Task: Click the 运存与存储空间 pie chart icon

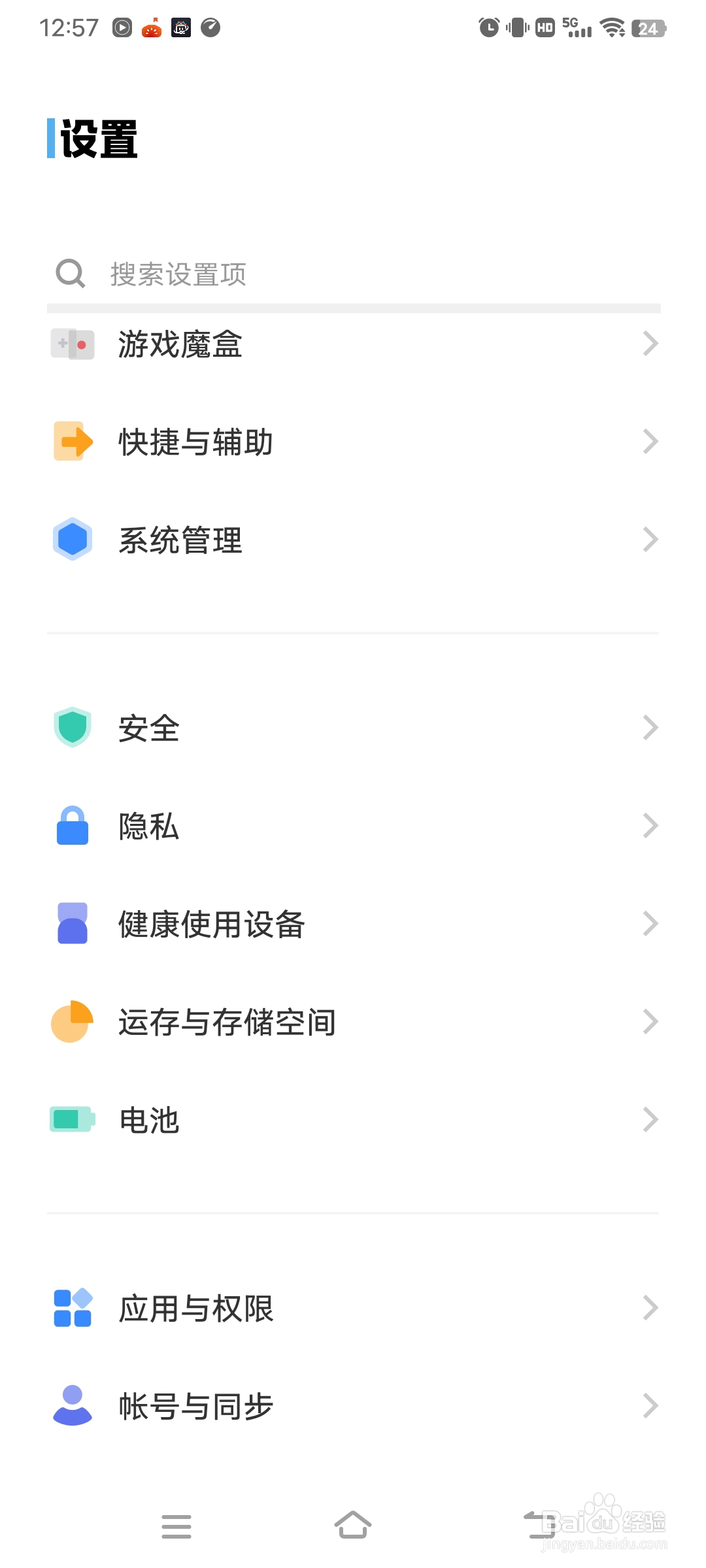Action: (73, 1021)
